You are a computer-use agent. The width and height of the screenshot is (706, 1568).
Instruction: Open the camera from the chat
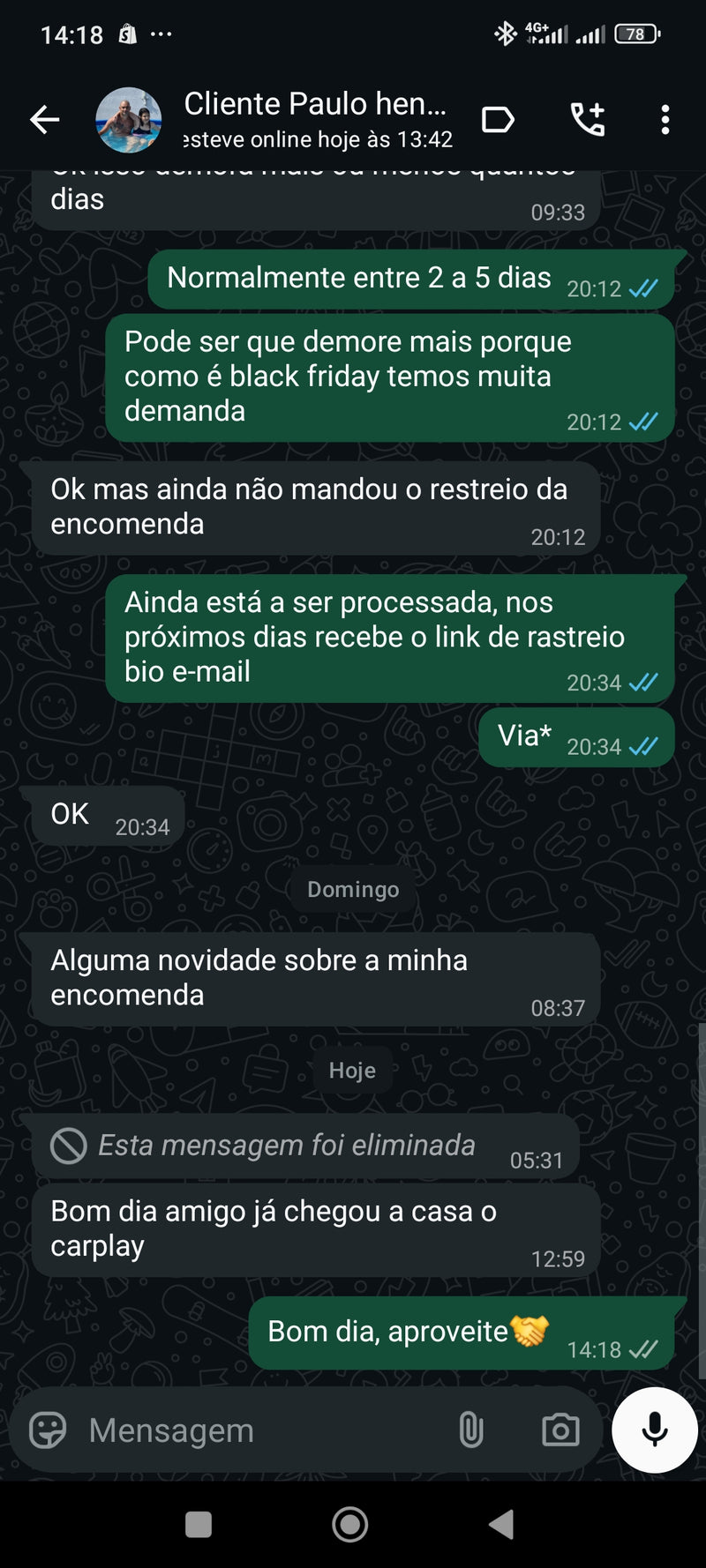click(560, 1430)
